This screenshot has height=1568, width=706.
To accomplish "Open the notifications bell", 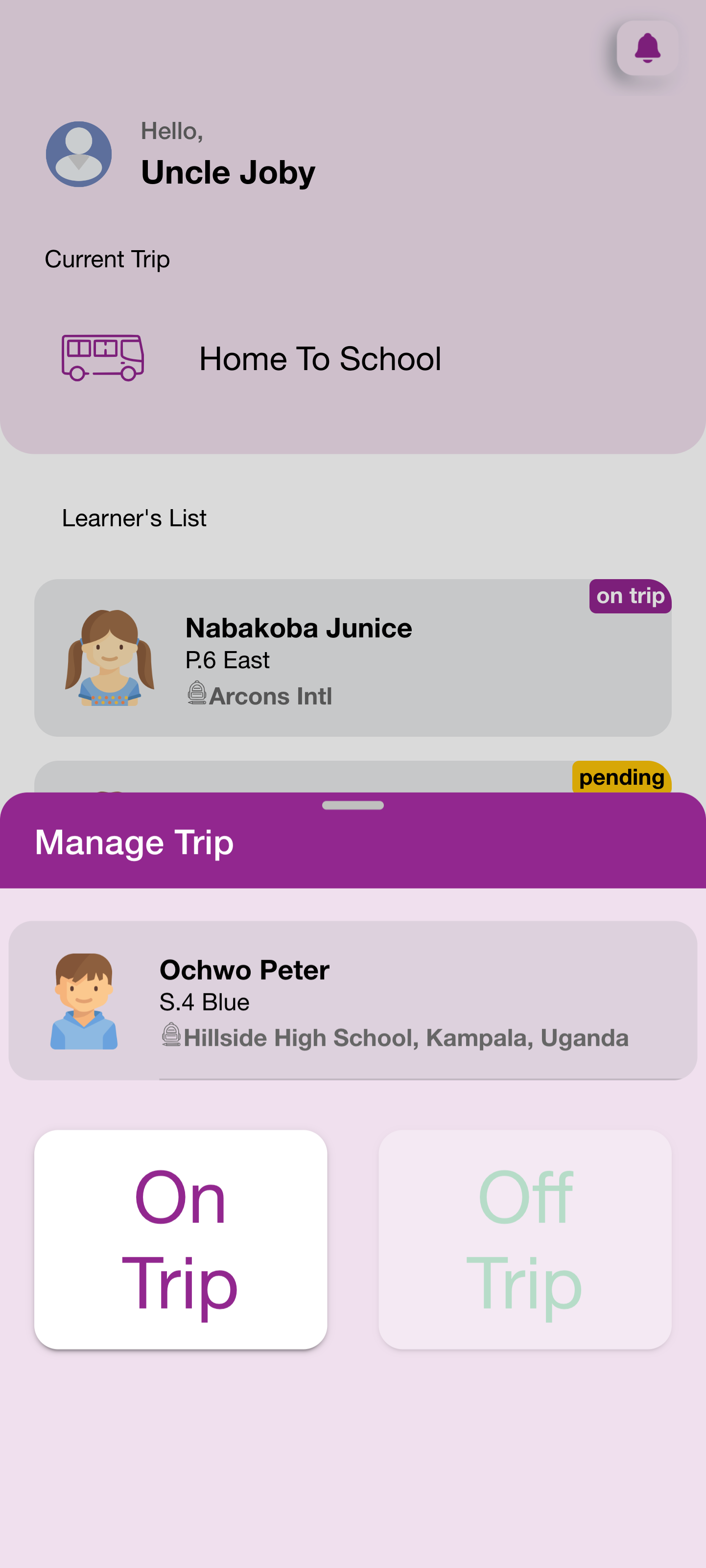I will tap(647, 48).
